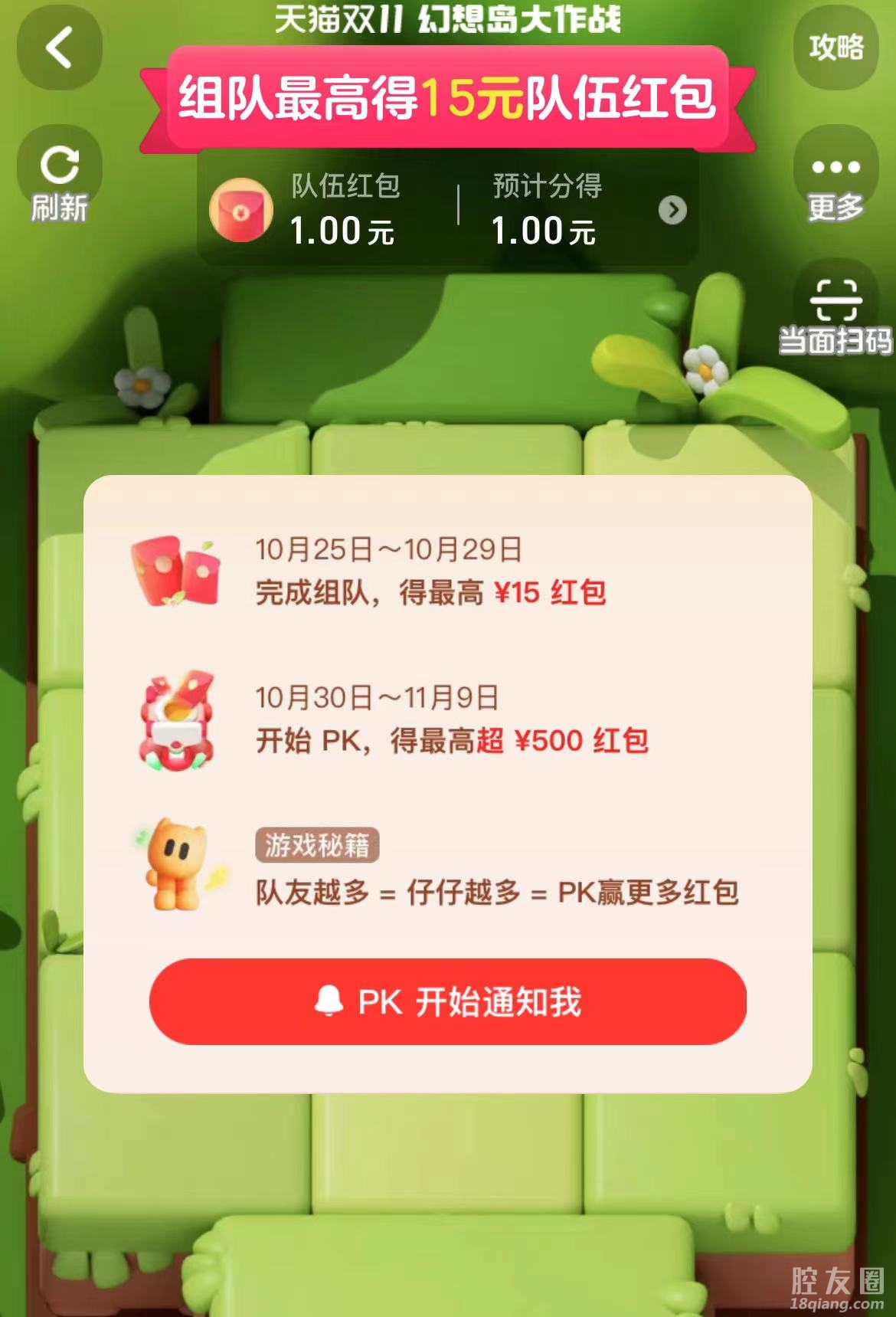Tap PK 开始通知我 button
896x1317 pixels.
coord(448,1001)
